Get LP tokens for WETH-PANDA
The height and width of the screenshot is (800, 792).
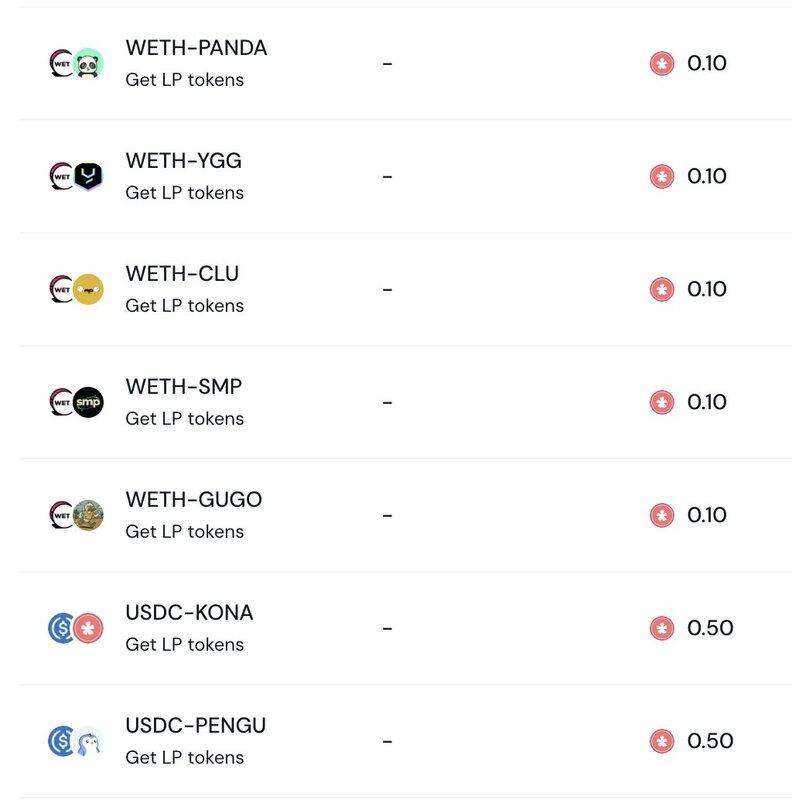tap(184, 80)
